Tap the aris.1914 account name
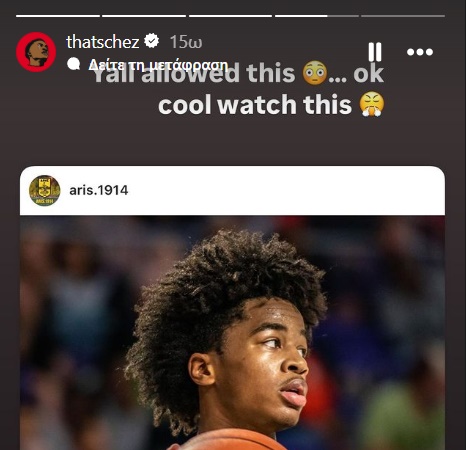This screenshot has width=466, height=450. [99, 190]
